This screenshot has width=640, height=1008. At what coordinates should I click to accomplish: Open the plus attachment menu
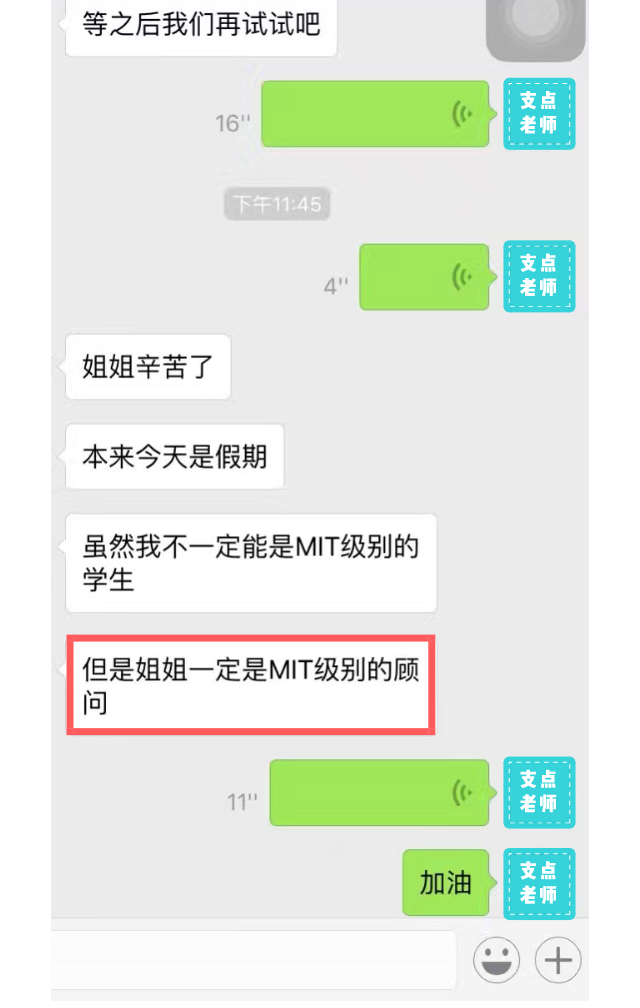558,962
